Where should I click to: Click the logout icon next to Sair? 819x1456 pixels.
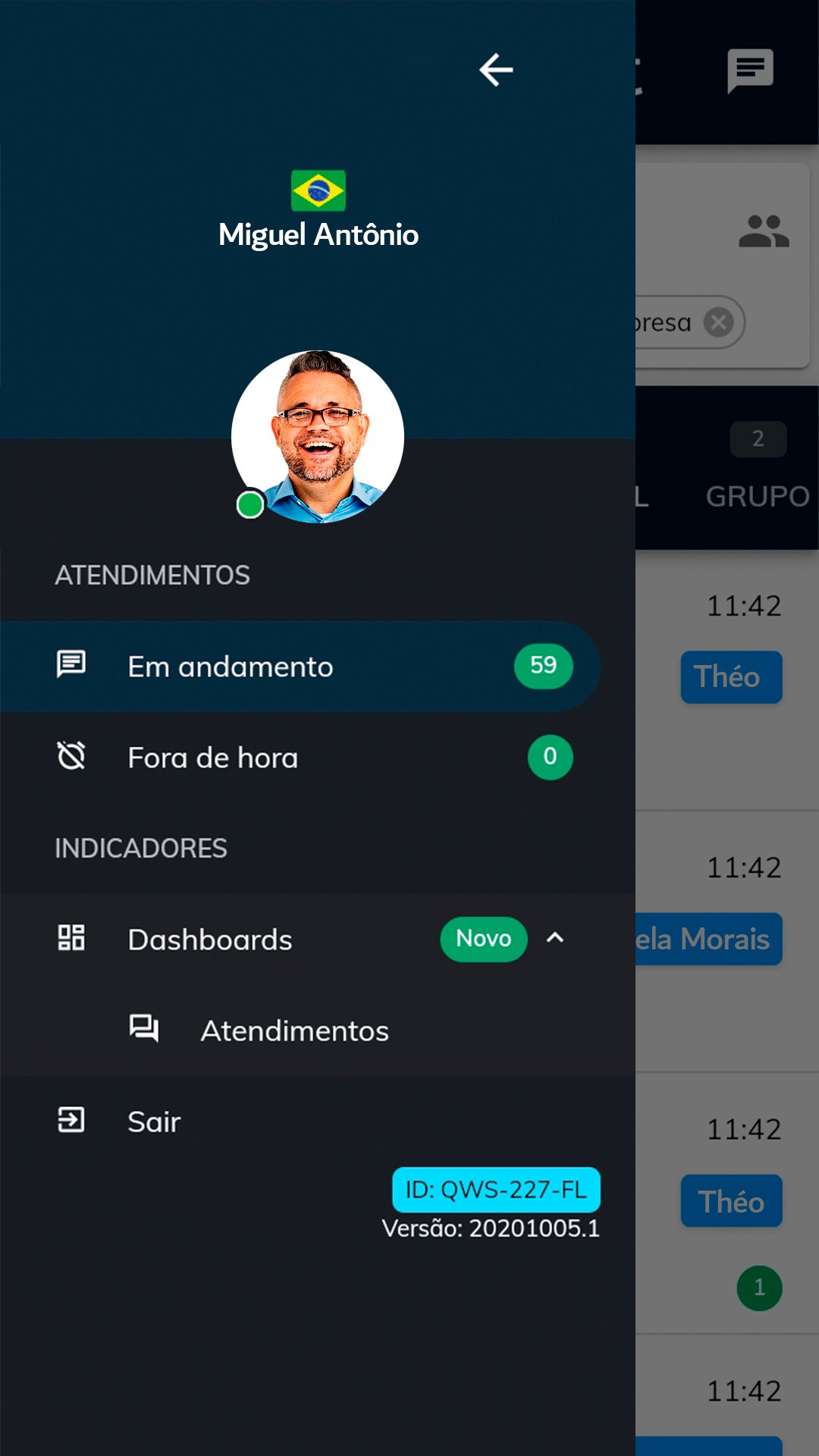[71, 1122]
